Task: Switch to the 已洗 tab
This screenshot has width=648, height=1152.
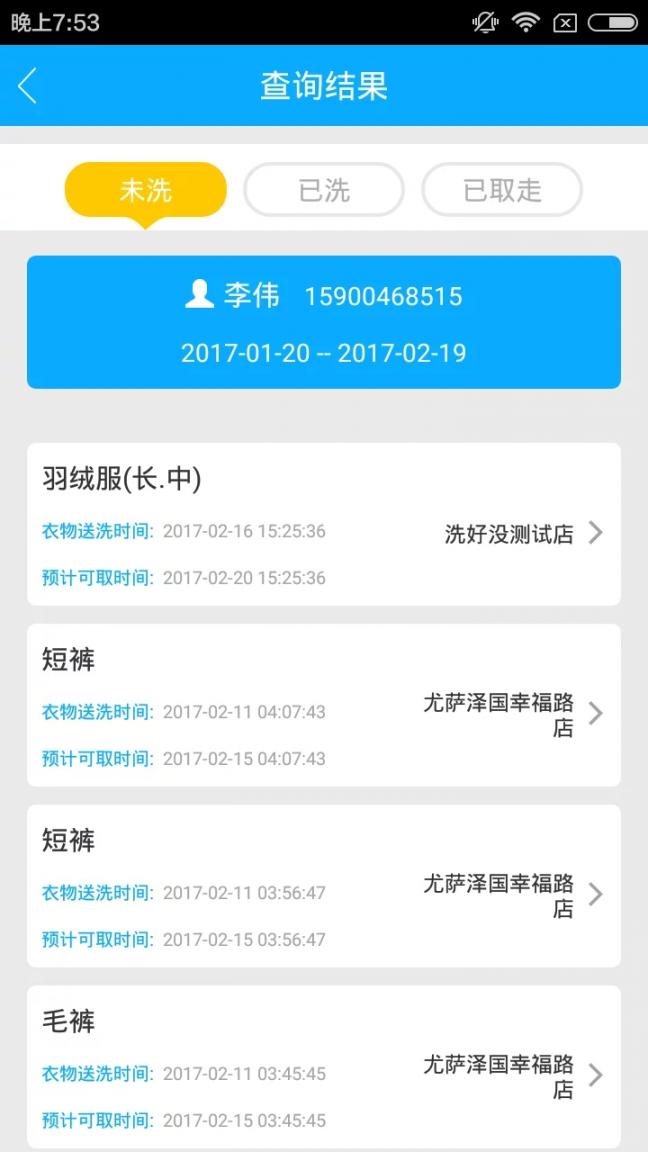Action: tap(324, 190)
